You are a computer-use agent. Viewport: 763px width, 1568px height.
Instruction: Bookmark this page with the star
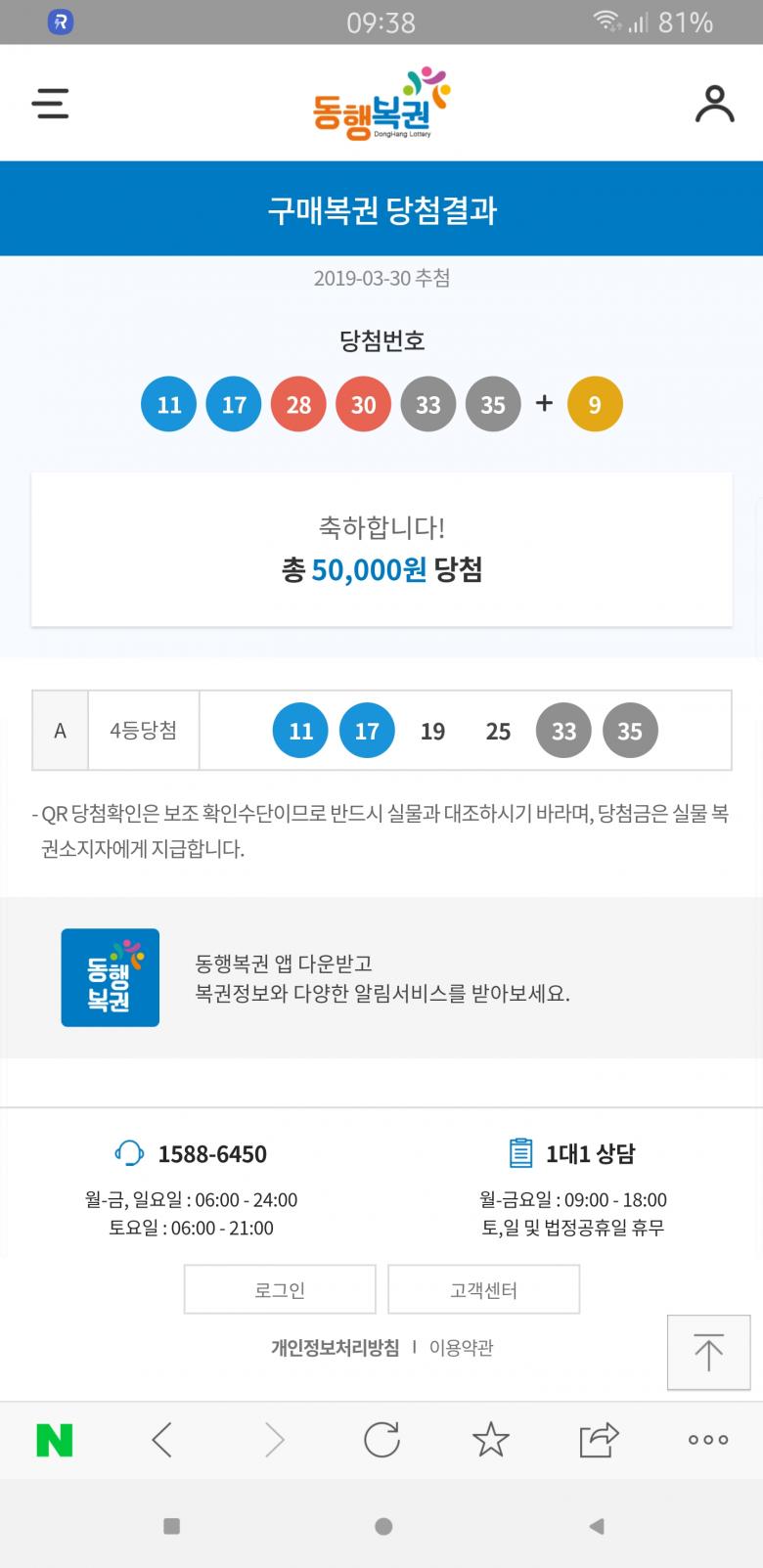(x=490, y=1440)
